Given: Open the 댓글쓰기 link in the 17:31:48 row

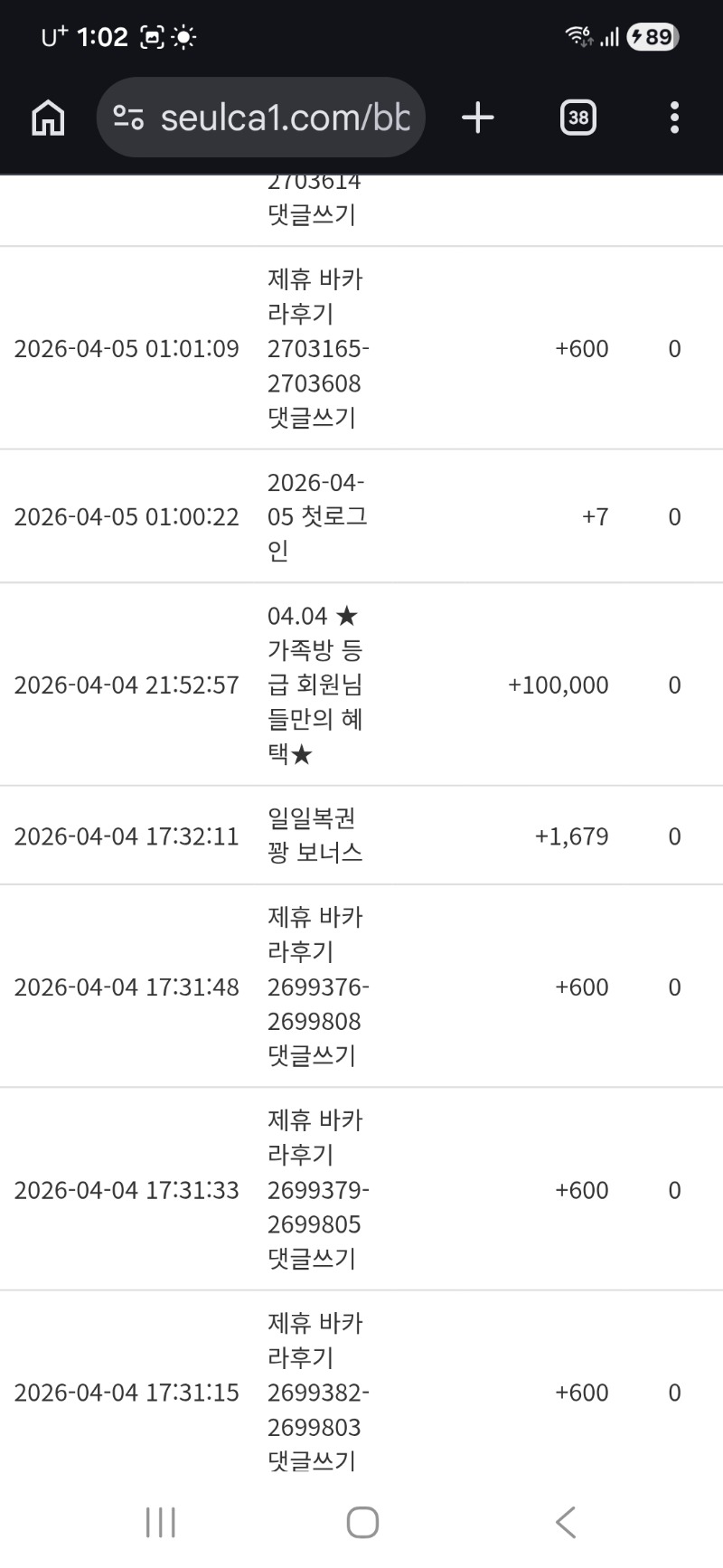Looking at the screenshot, I should (312, 1056).
